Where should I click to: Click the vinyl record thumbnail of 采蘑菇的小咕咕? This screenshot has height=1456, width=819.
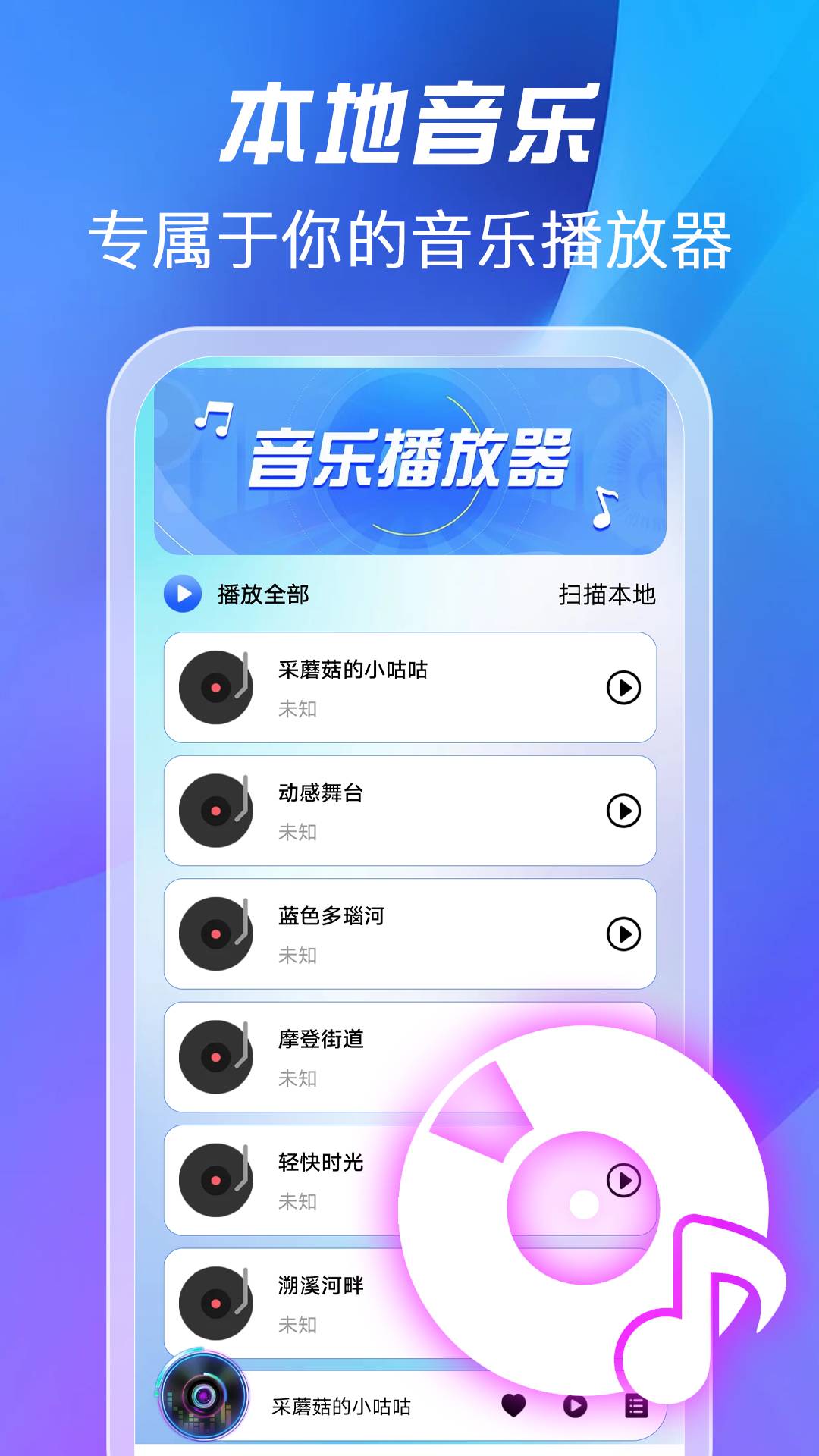coord(216,689)
